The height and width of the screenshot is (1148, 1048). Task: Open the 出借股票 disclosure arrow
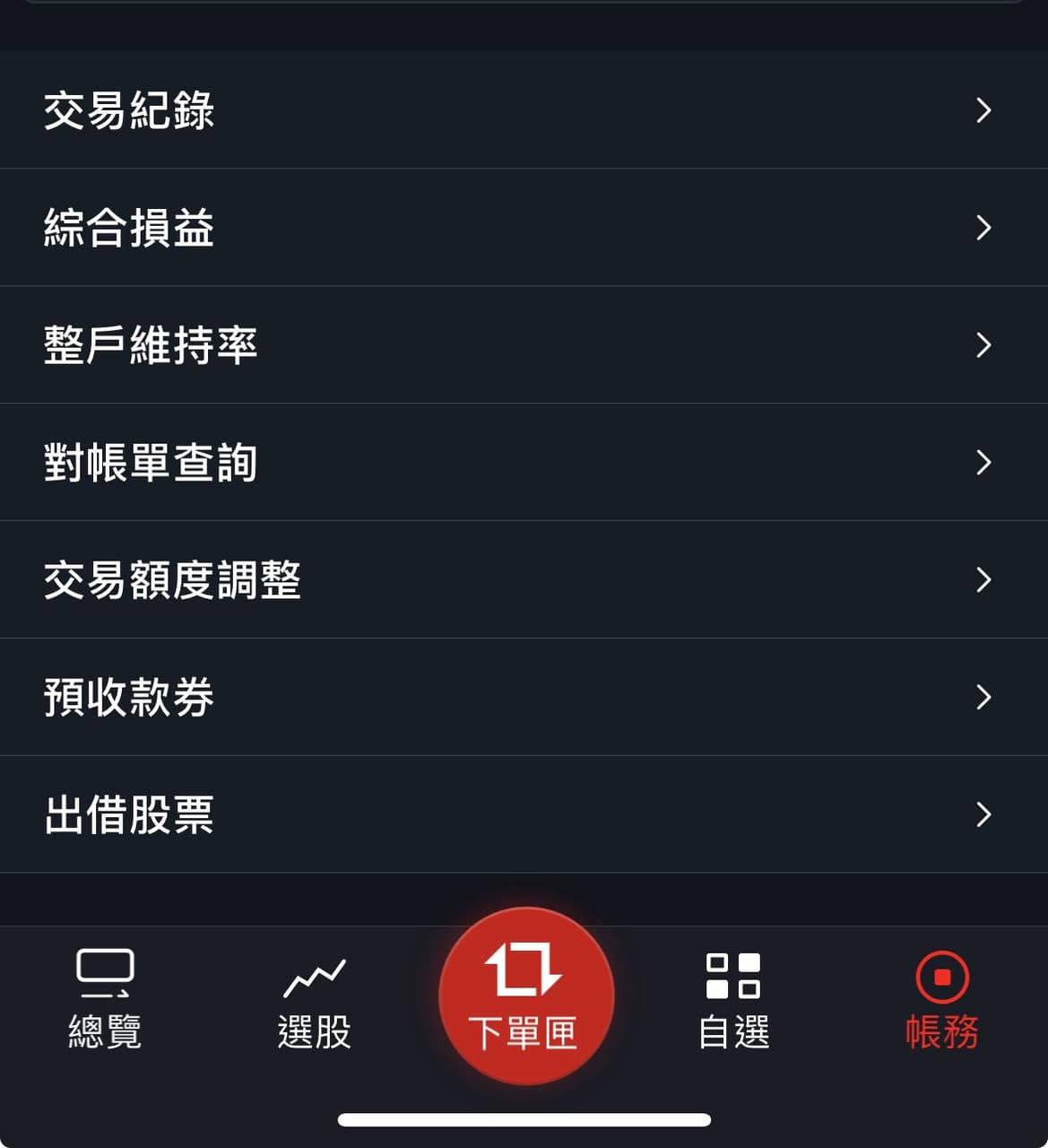click(983, 814)
